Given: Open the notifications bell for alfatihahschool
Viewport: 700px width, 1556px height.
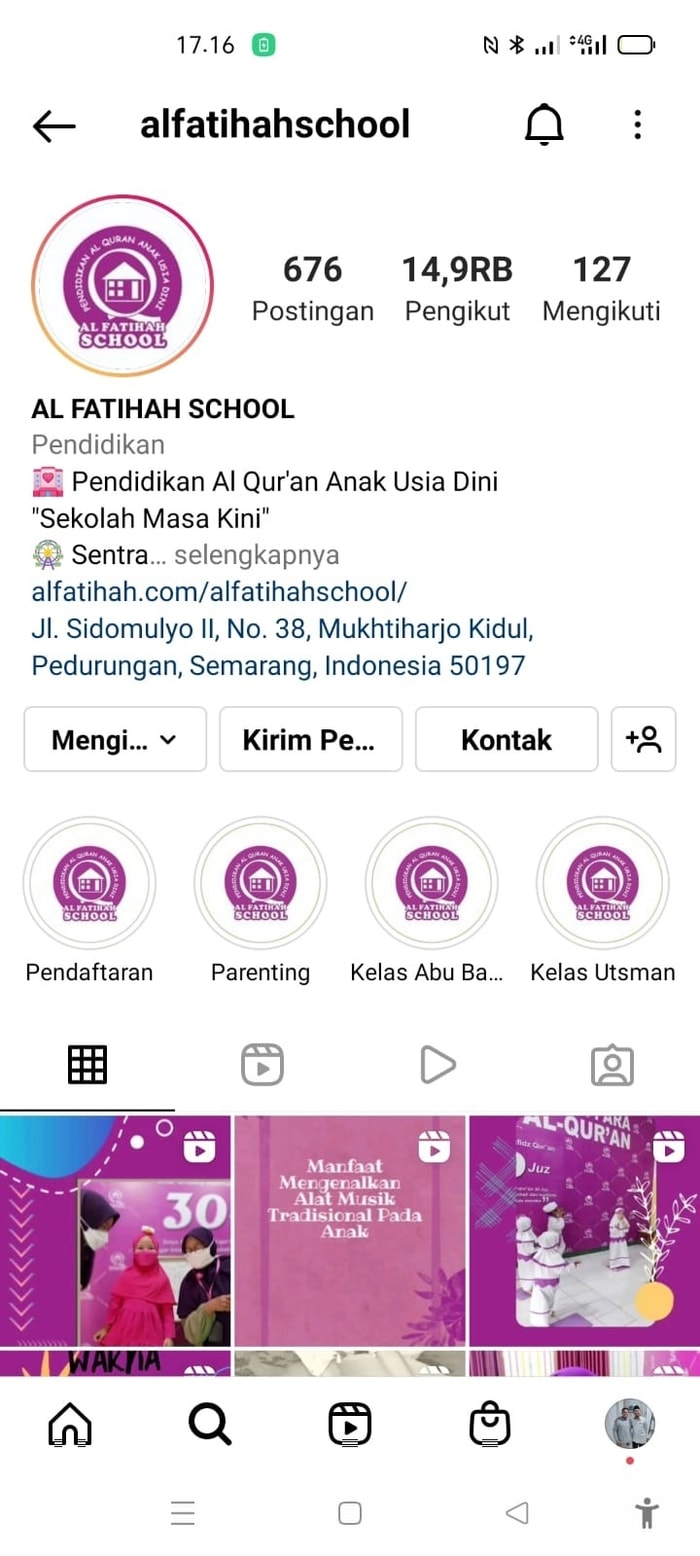Looking at the screenshot, I should click(x=545, y=125).
